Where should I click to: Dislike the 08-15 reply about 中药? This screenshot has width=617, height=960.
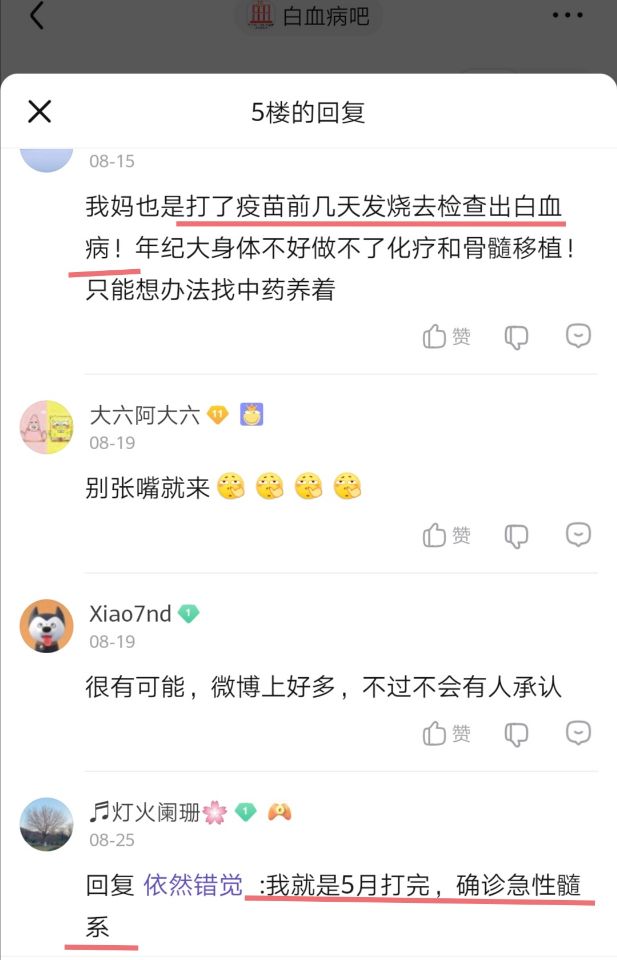tap(516, 337)
